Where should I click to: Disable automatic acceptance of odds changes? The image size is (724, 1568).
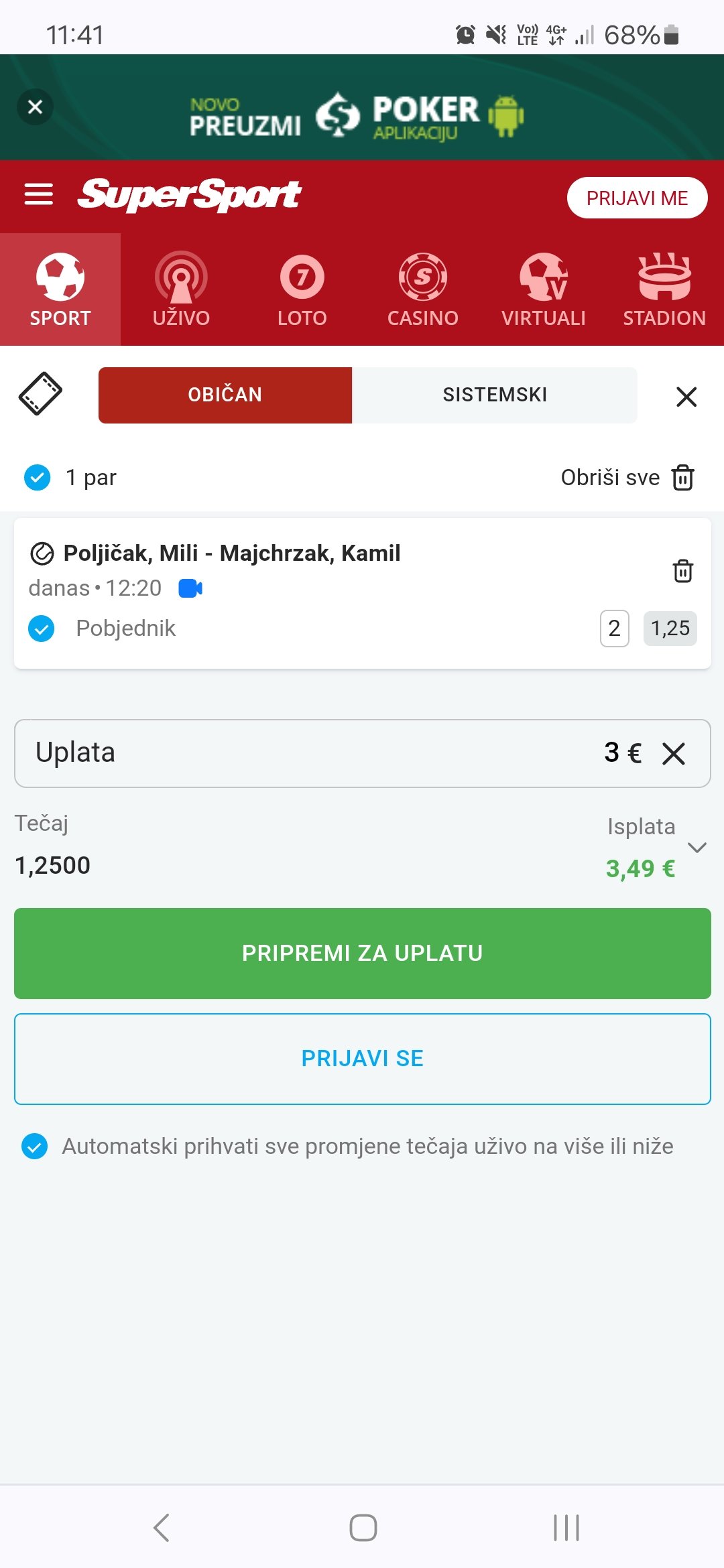pyautogui.click(x=35, y=1147)
